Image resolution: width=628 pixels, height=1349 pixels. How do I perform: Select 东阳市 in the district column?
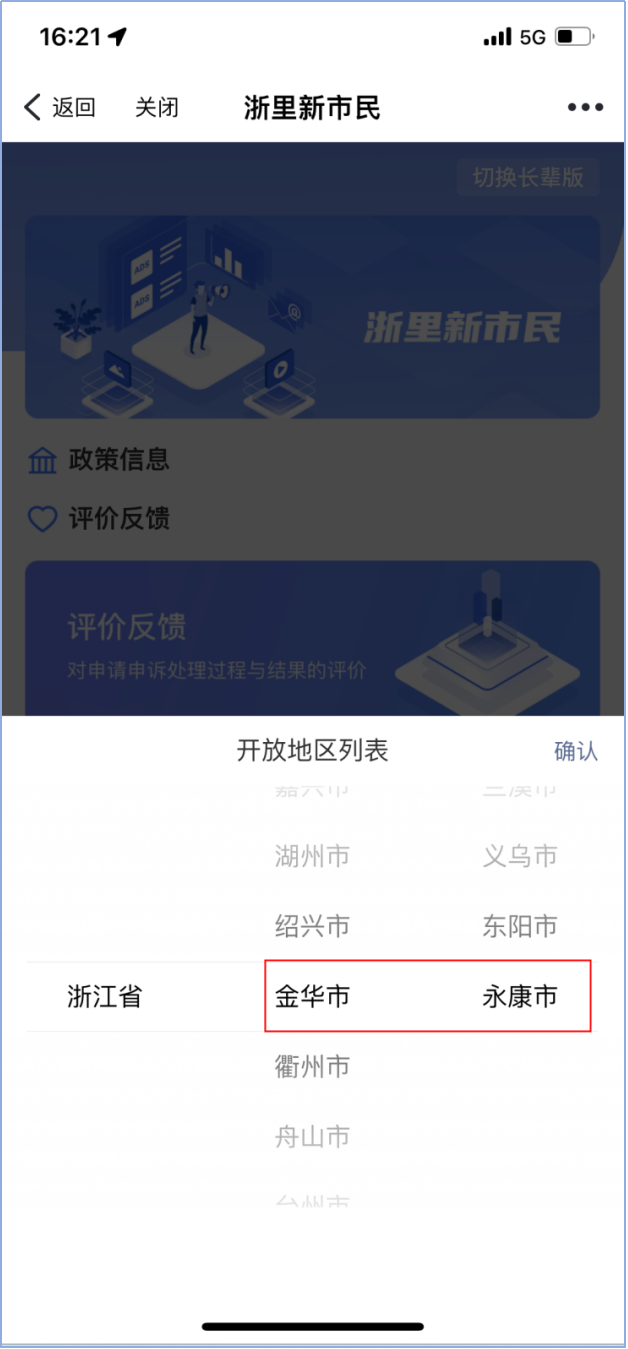click(x=519, y=926)
